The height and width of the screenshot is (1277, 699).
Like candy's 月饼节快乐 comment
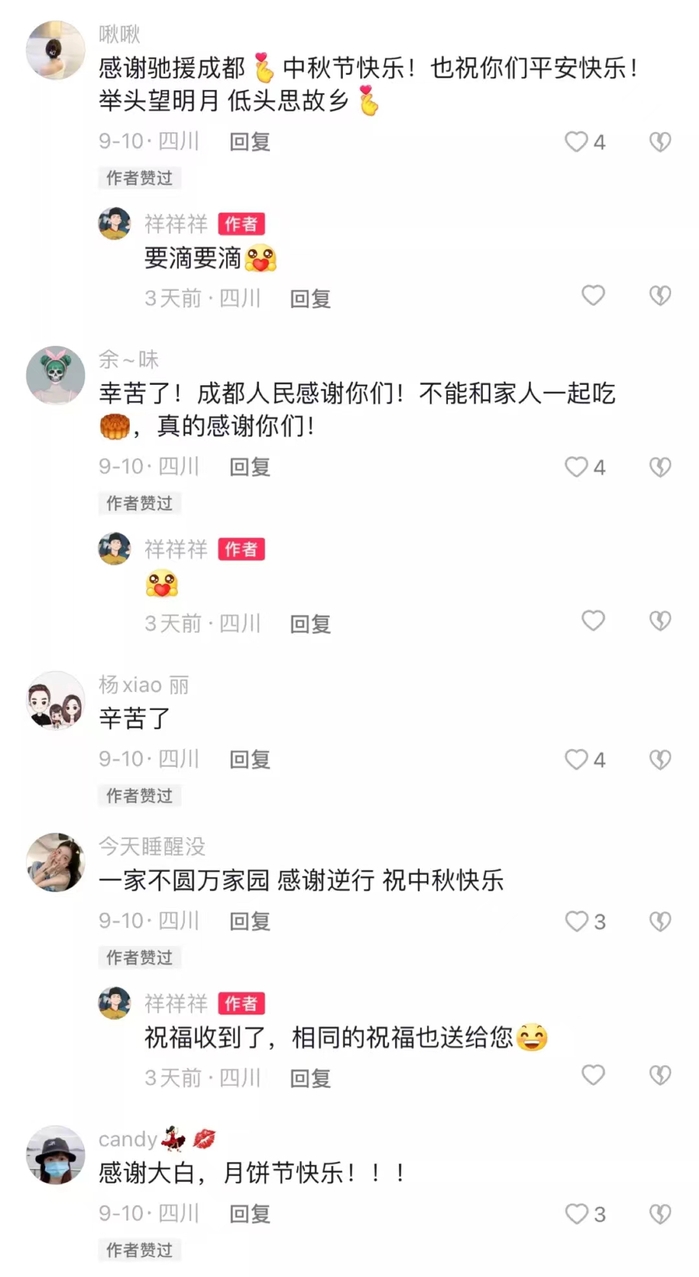[577, 1214]
